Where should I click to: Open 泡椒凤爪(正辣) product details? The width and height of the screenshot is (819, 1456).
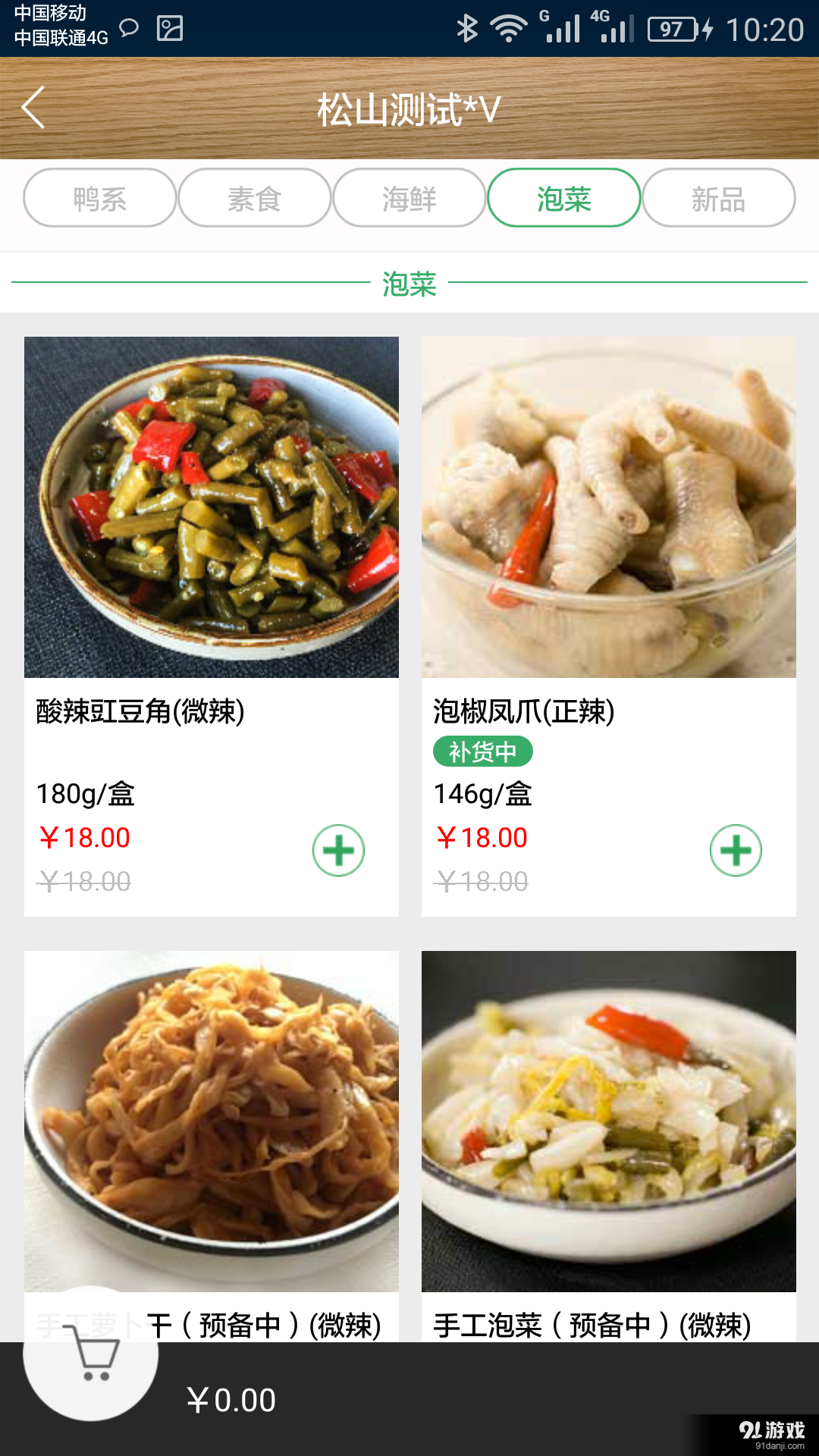(522, 711)
